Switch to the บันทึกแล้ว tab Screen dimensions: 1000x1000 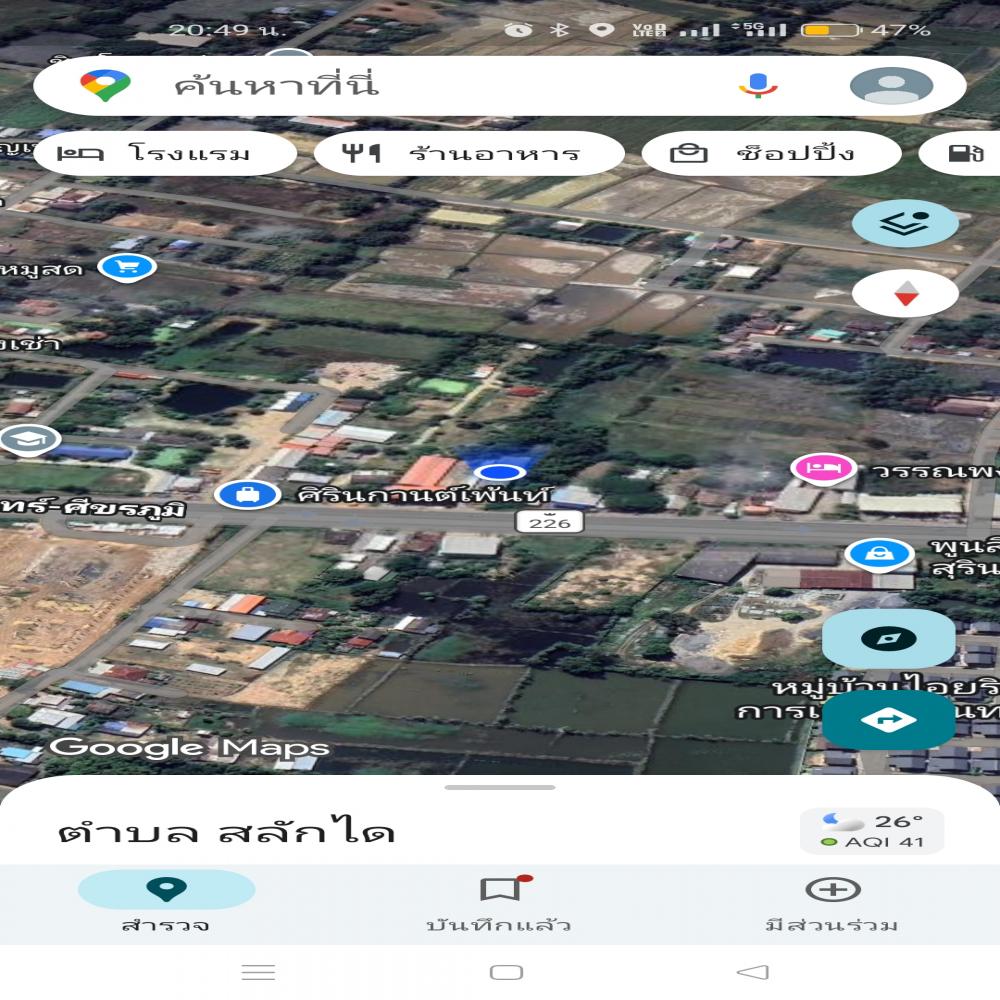(x=499, y=902)
